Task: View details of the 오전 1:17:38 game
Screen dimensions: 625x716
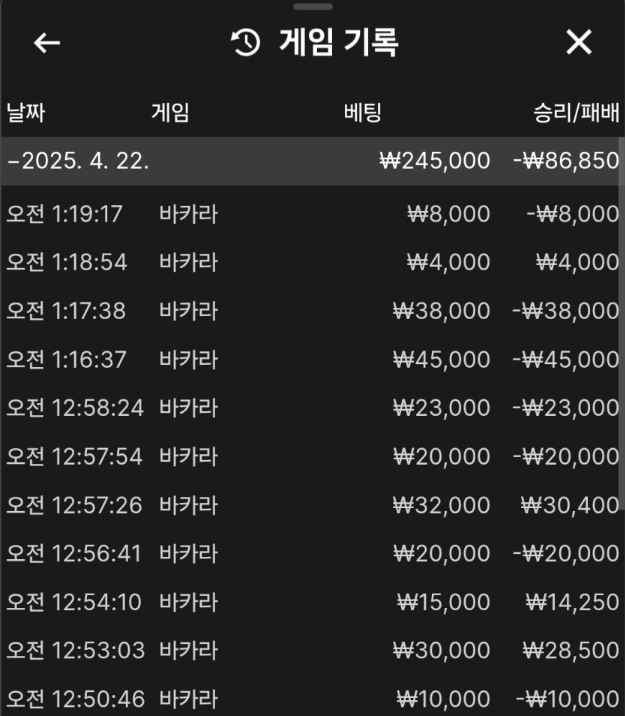Action: (310, 311)
